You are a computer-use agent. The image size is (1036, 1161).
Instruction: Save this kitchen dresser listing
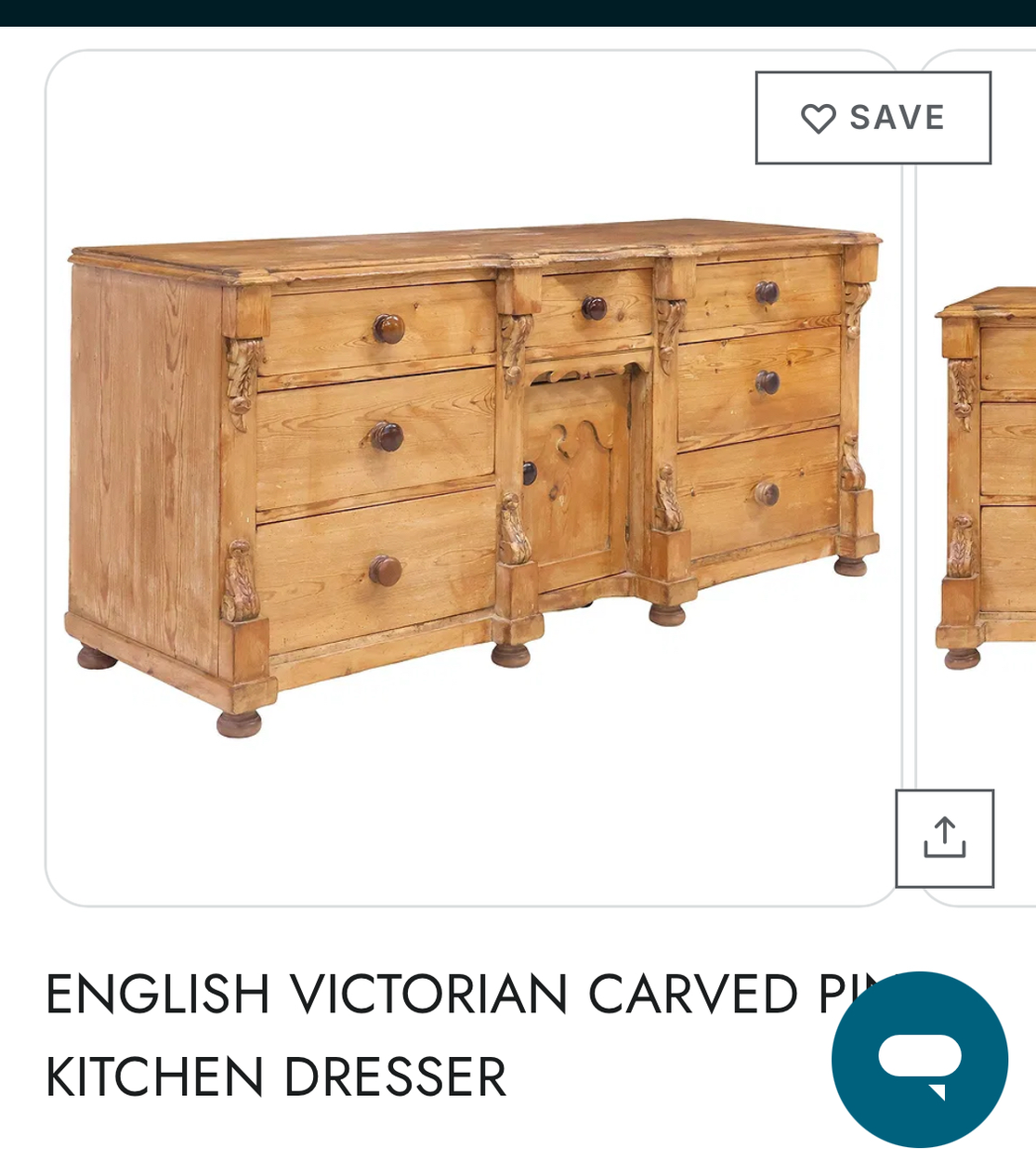[x=872, y=118]
